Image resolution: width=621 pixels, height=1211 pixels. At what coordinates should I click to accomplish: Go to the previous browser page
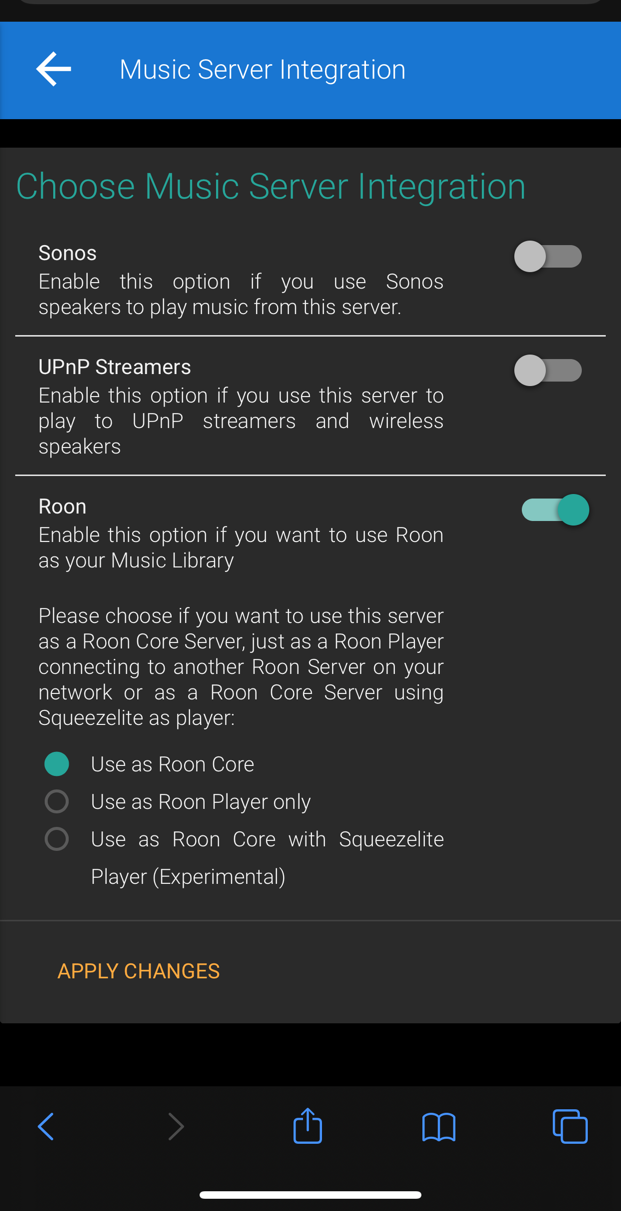coord(45,1126)
